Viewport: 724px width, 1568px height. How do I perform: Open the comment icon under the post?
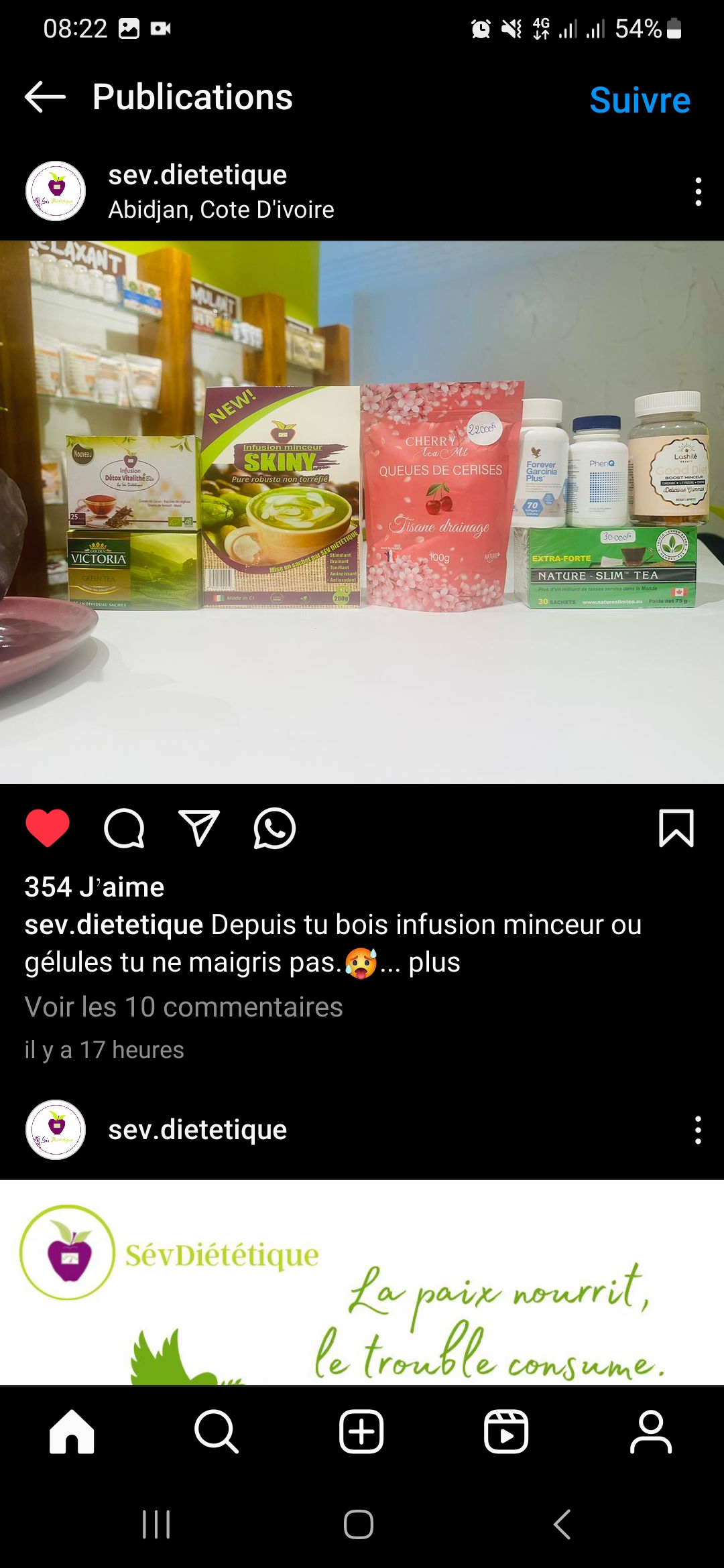(x=124, y=828)
